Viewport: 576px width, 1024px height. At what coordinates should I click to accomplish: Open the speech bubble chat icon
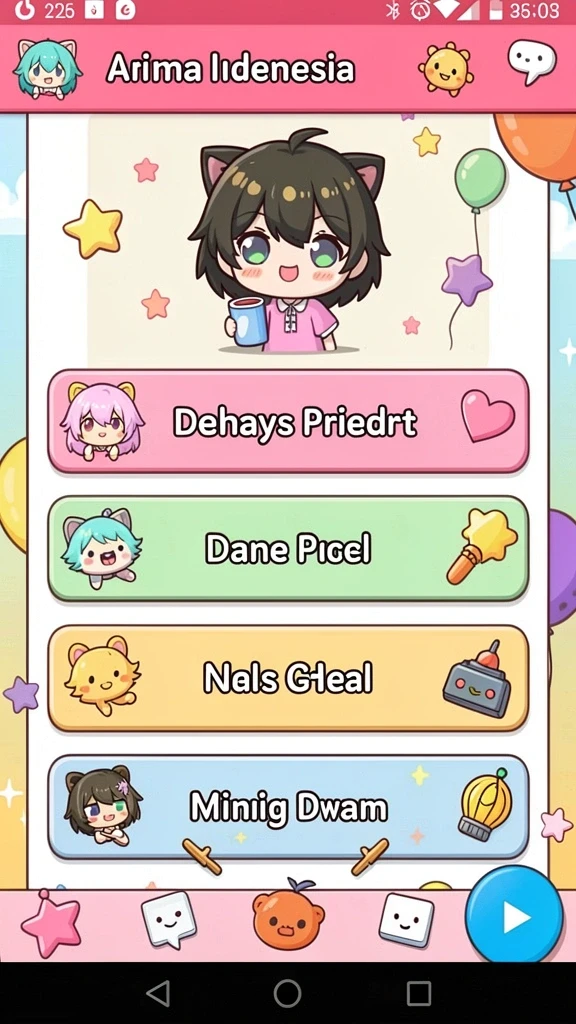(x=532, y=62)
